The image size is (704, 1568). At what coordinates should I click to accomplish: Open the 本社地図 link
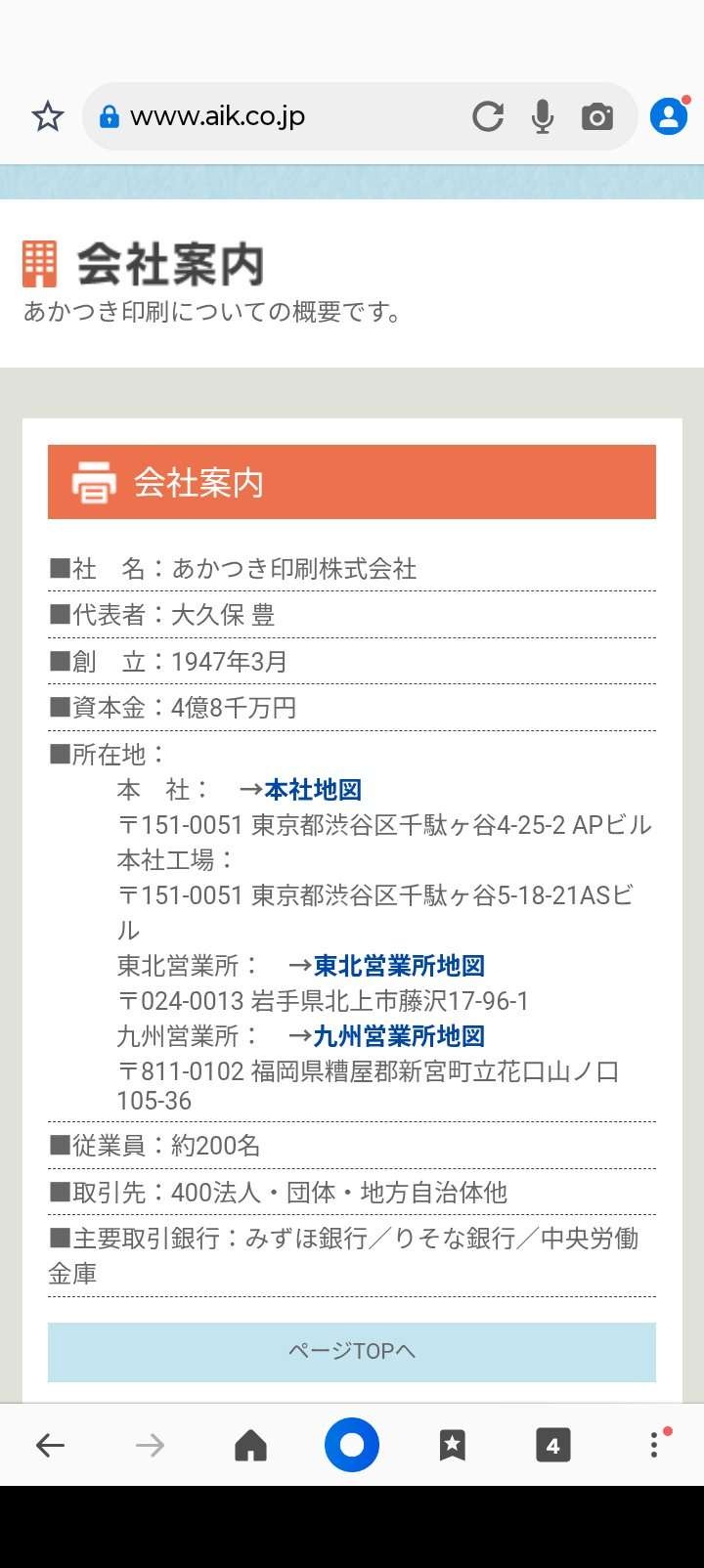[313, 790]
